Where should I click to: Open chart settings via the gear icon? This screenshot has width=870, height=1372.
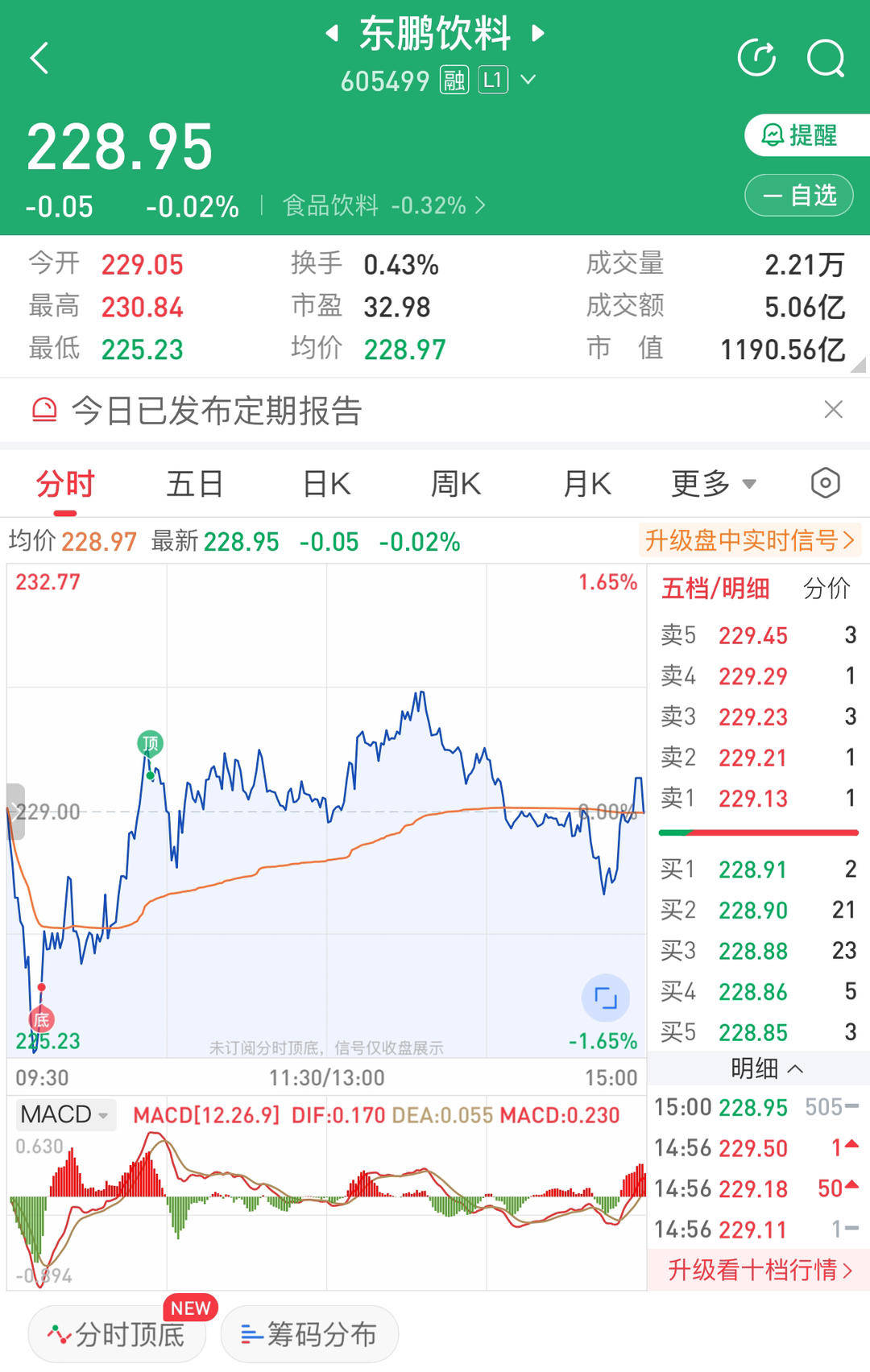point(825,483)
